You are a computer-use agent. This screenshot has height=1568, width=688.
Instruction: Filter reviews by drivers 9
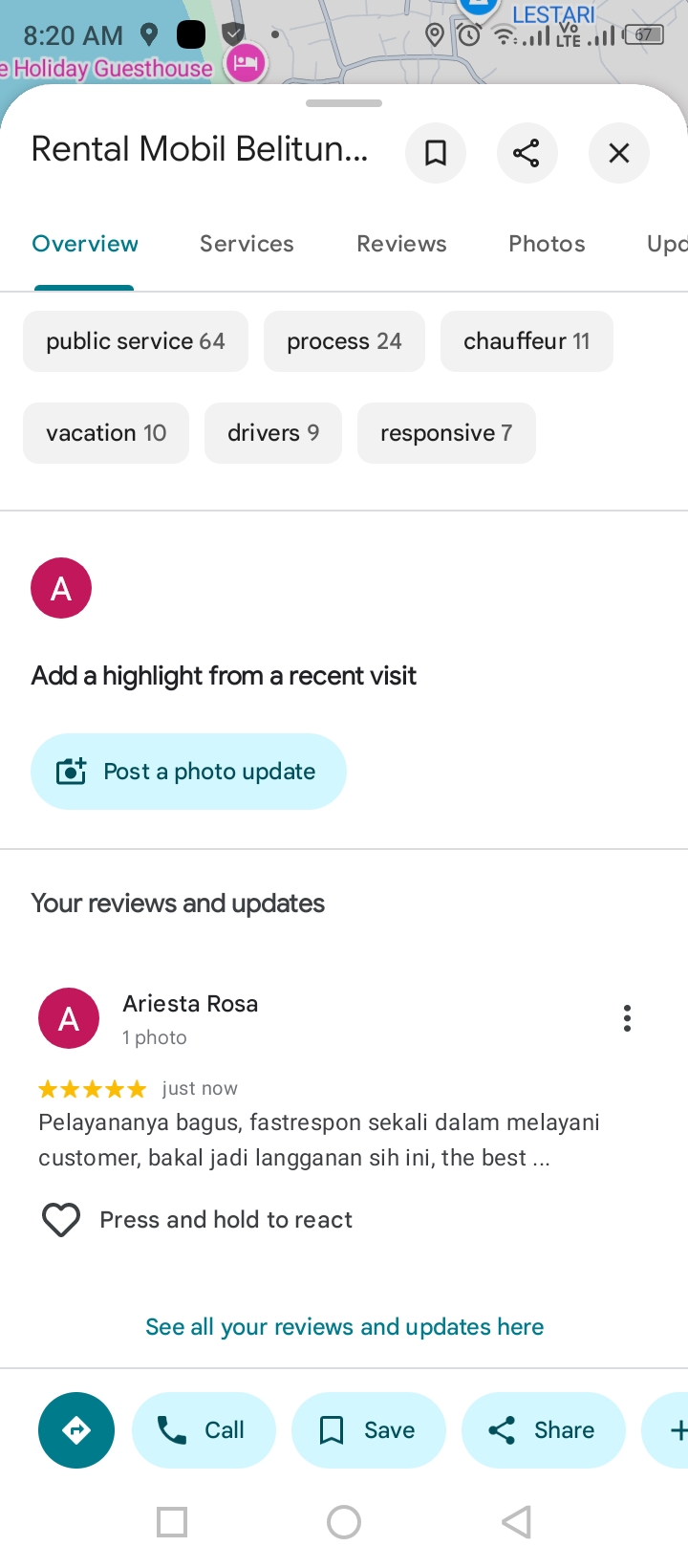[x=273, y=433]
